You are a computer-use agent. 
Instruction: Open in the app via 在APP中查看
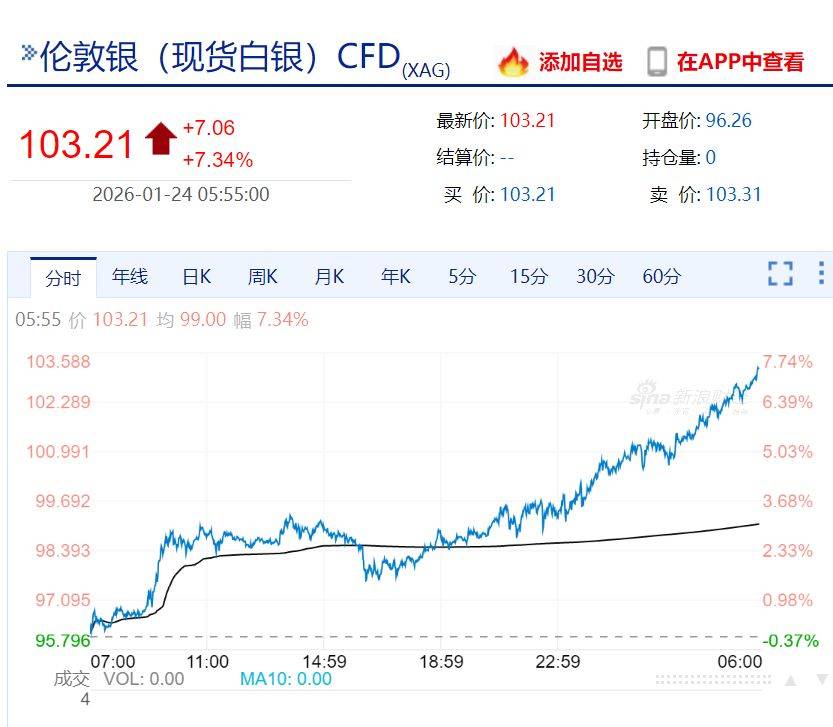coord(725,62)
